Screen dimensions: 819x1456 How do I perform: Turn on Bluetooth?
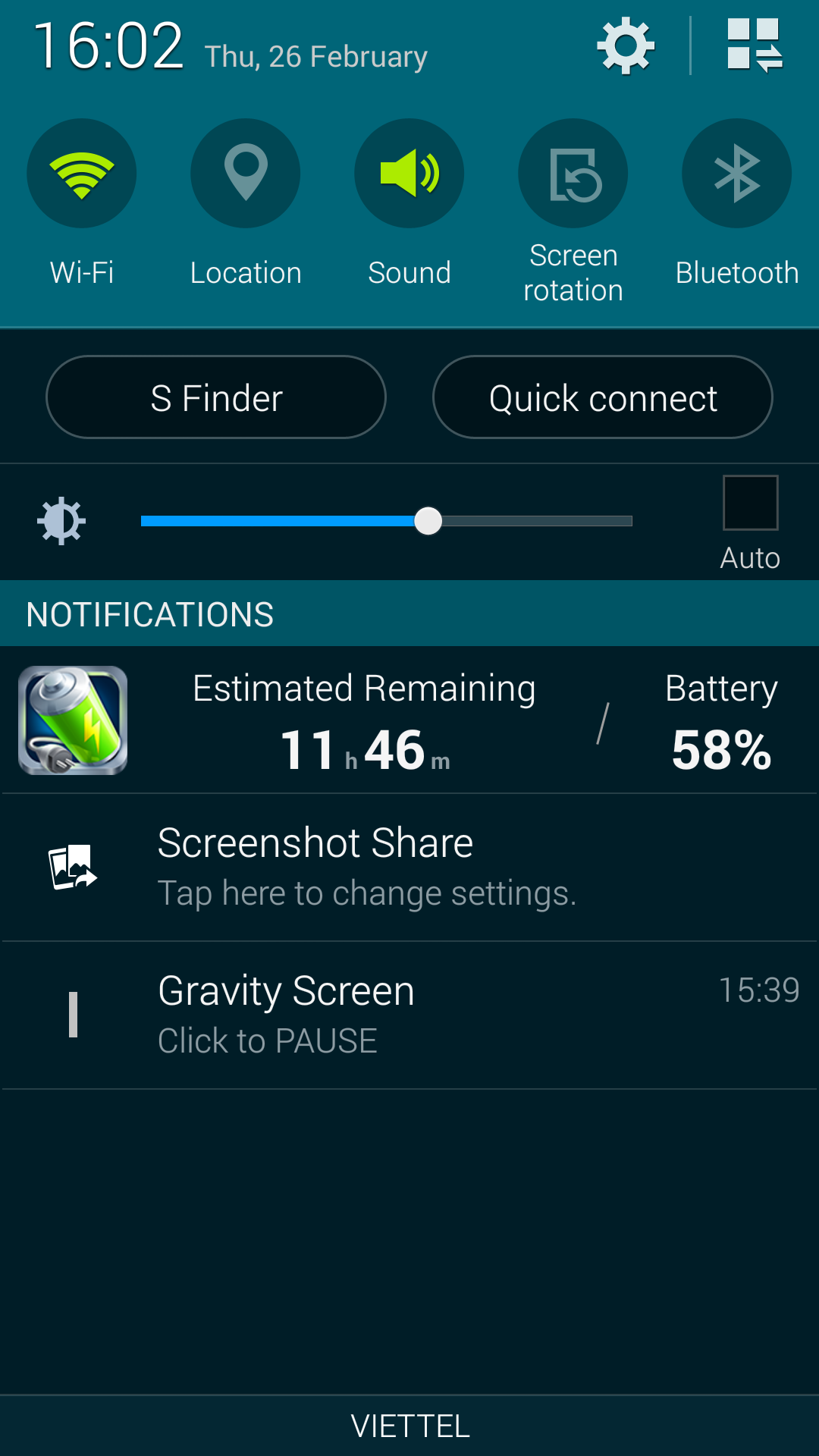click(x=737, y=173)
